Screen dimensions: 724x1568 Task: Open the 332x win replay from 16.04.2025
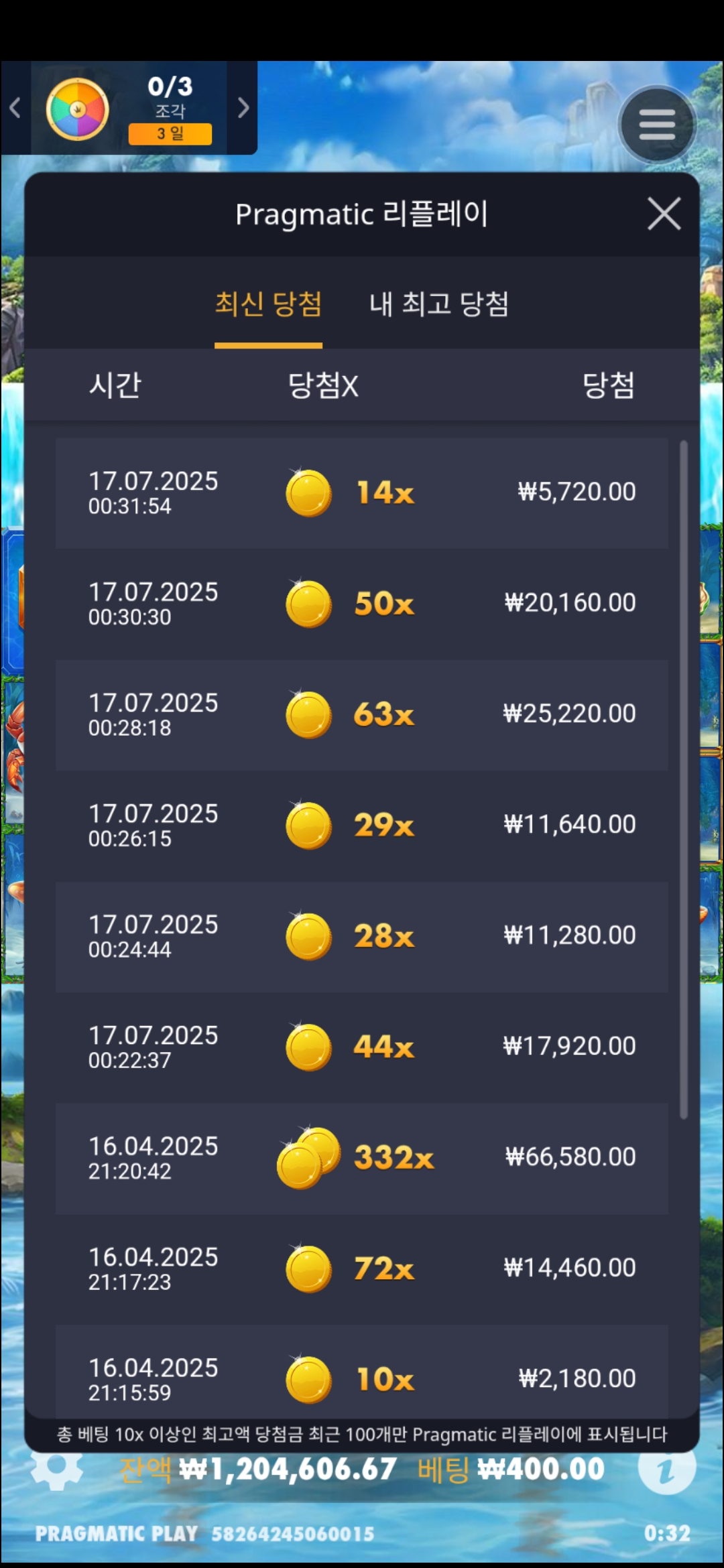click(362, 1157)
